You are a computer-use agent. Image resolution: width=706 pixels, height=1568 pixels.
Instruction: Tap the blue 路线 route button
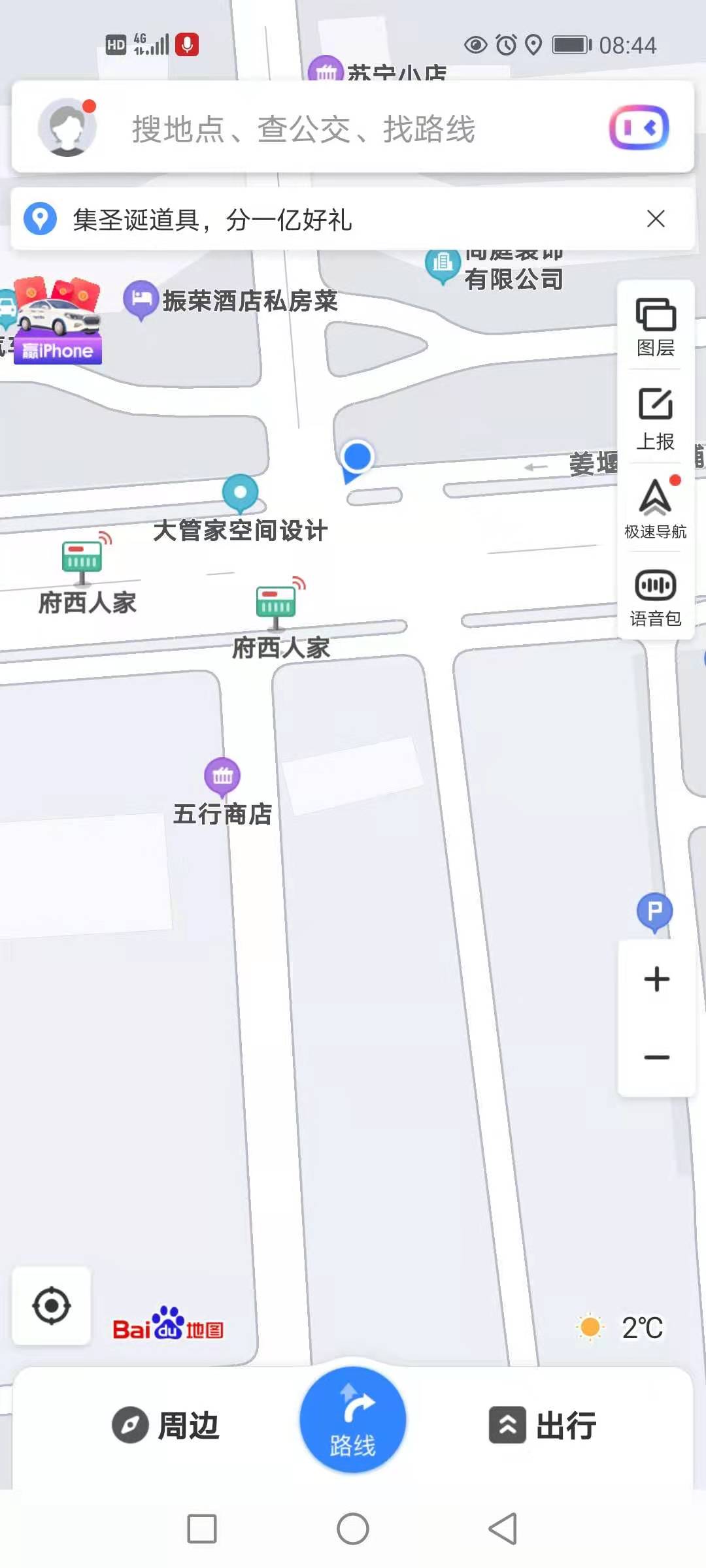(353, 1420)
